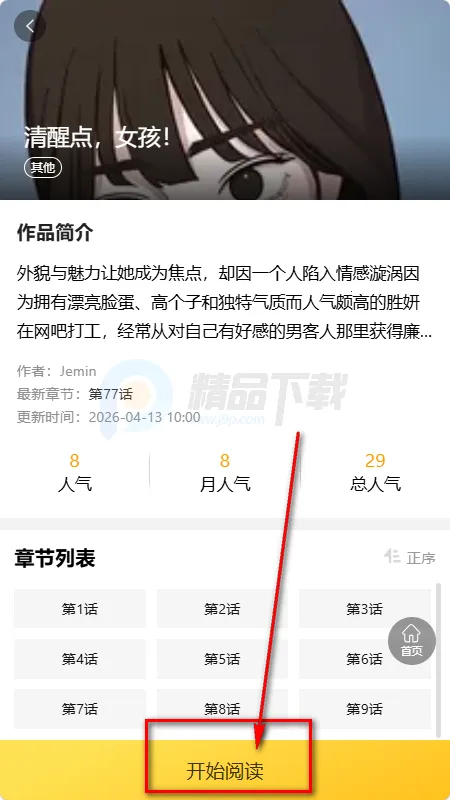Image resolution: width=450 pixels, height=800 pixels.
Task: Read chapter 第5话
Action: pyautogui.click(x=222, y=659)
